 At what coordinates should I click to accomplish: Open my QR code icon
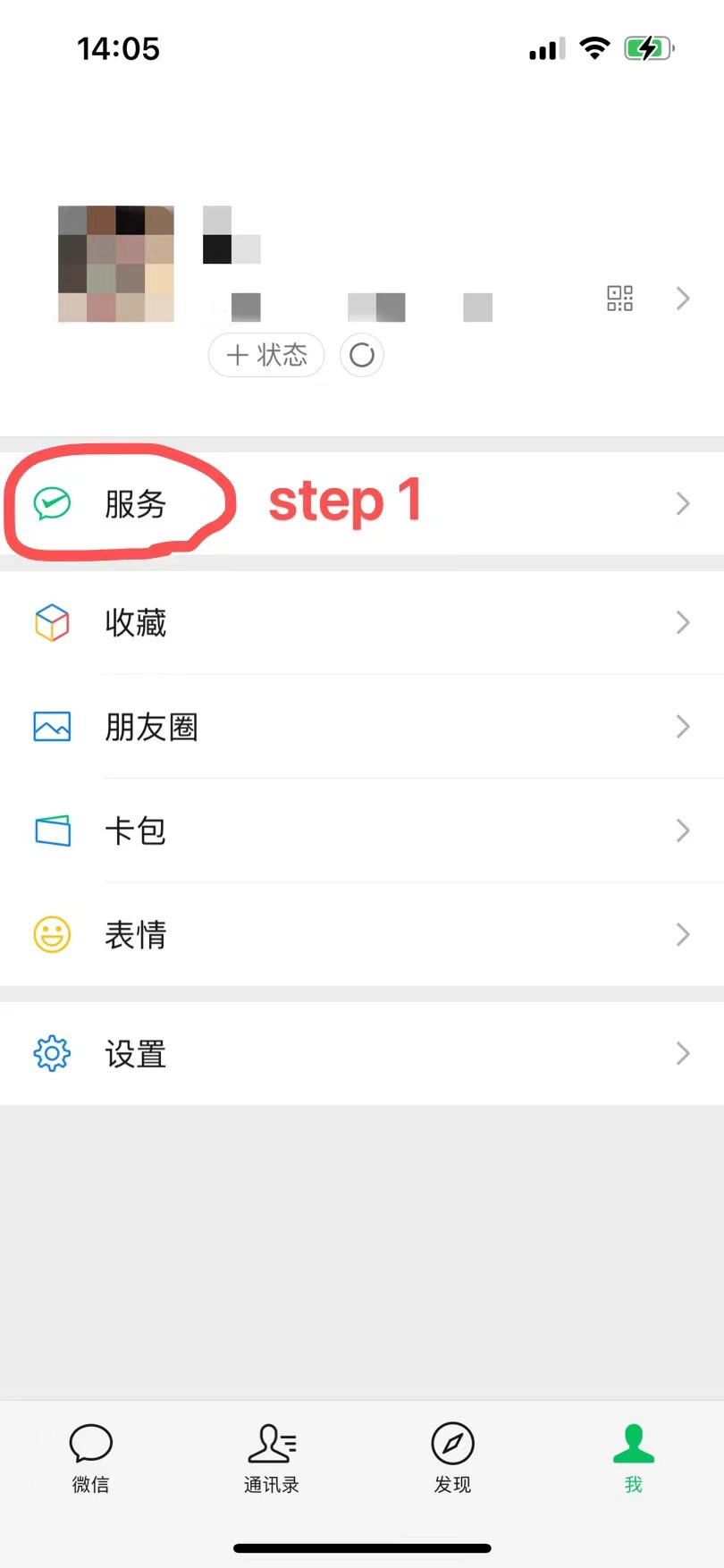click(619, 299)
